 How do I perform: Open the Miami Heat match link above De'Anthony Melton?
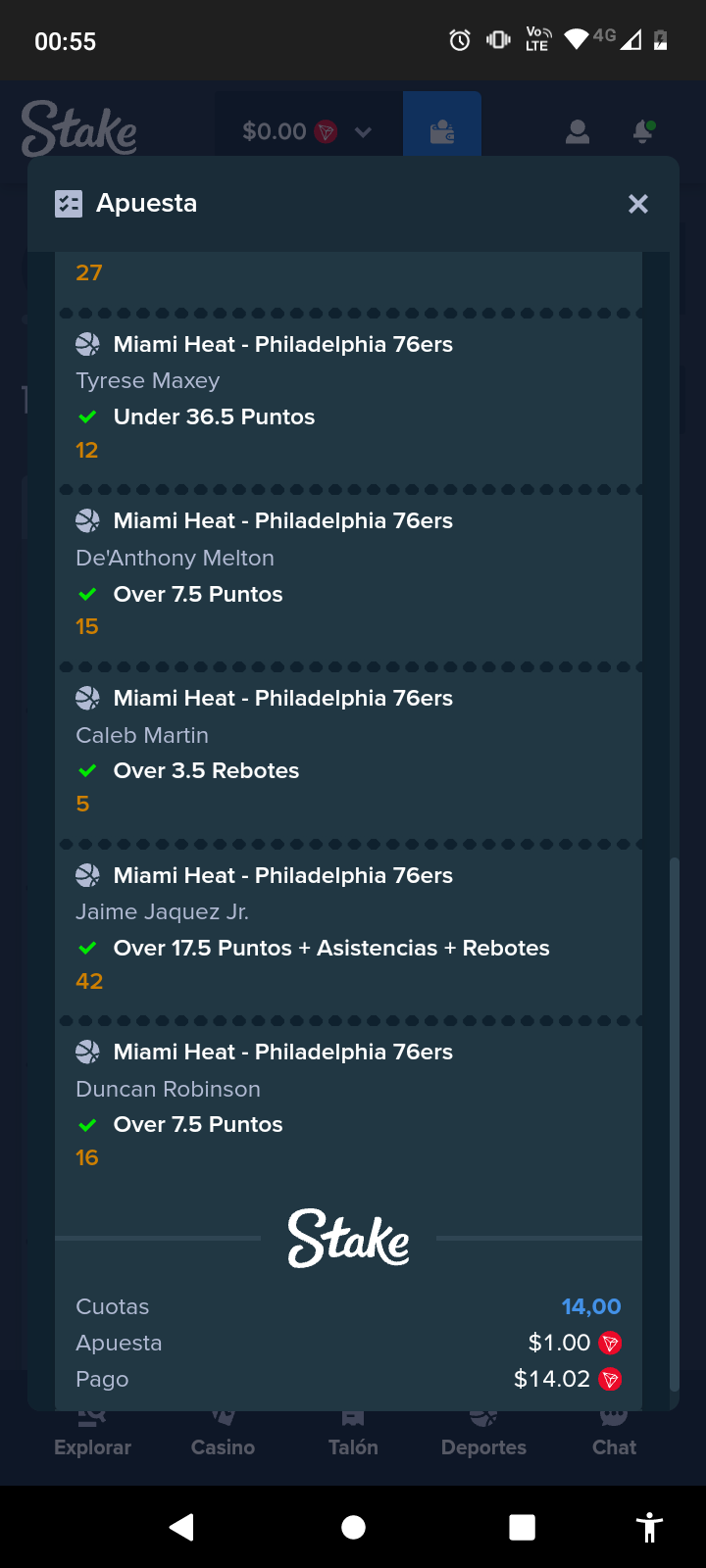point(283,520)
